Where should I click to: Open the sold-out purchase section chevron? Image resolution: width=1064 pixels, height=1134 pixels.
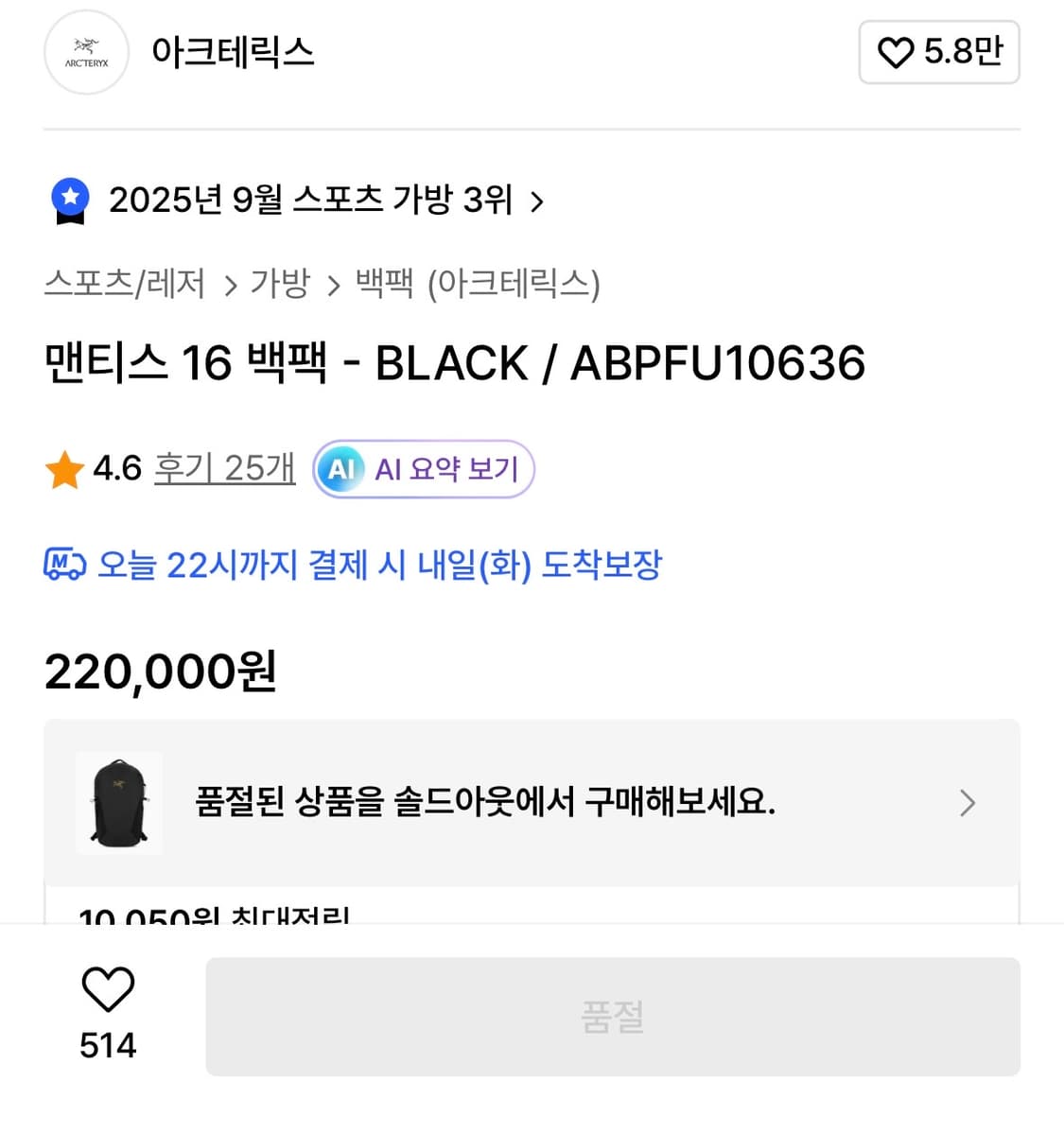coord(968,803)
